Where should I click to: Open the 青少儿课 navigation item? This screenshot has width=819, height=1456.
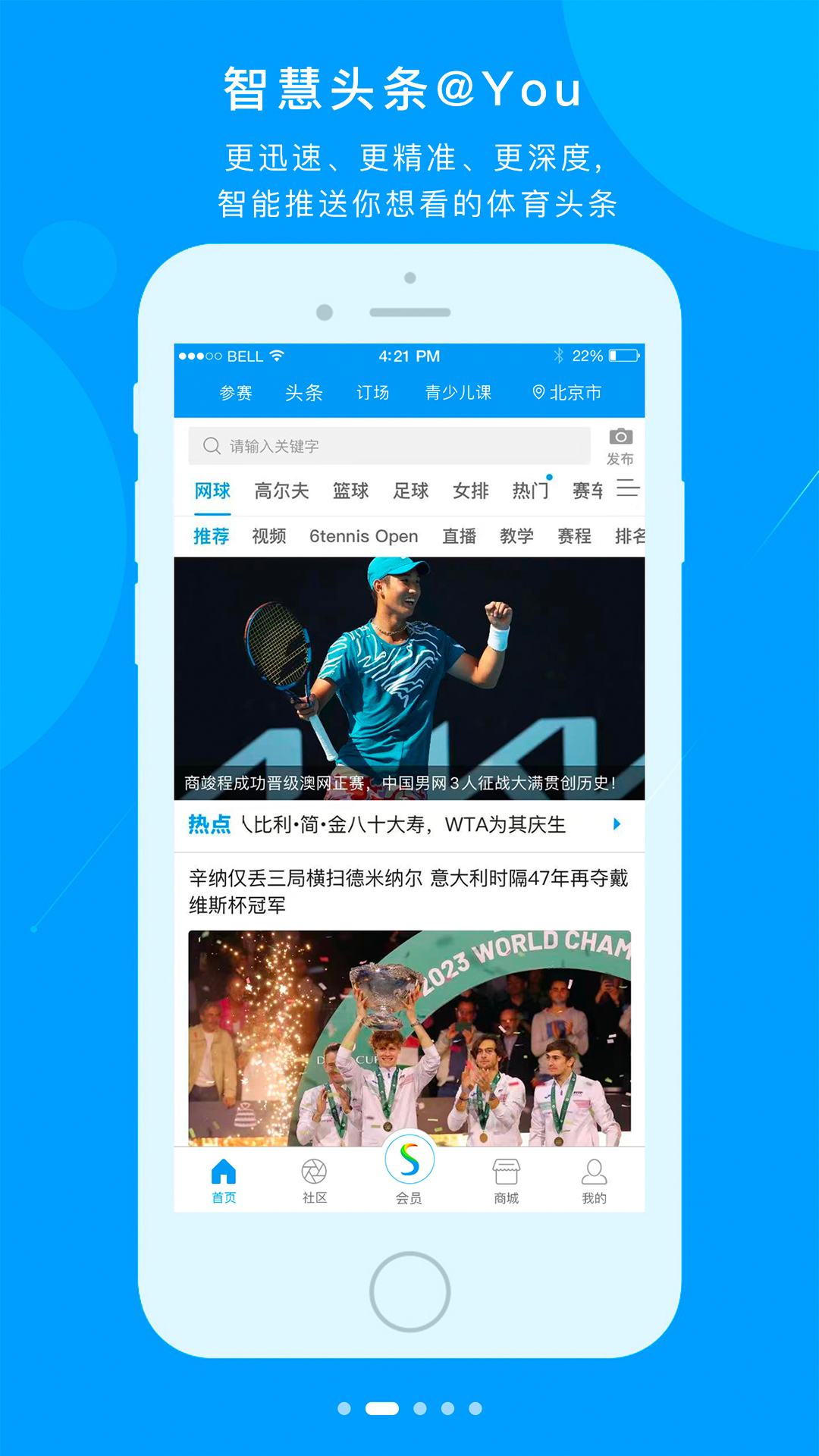coord(458,393)
